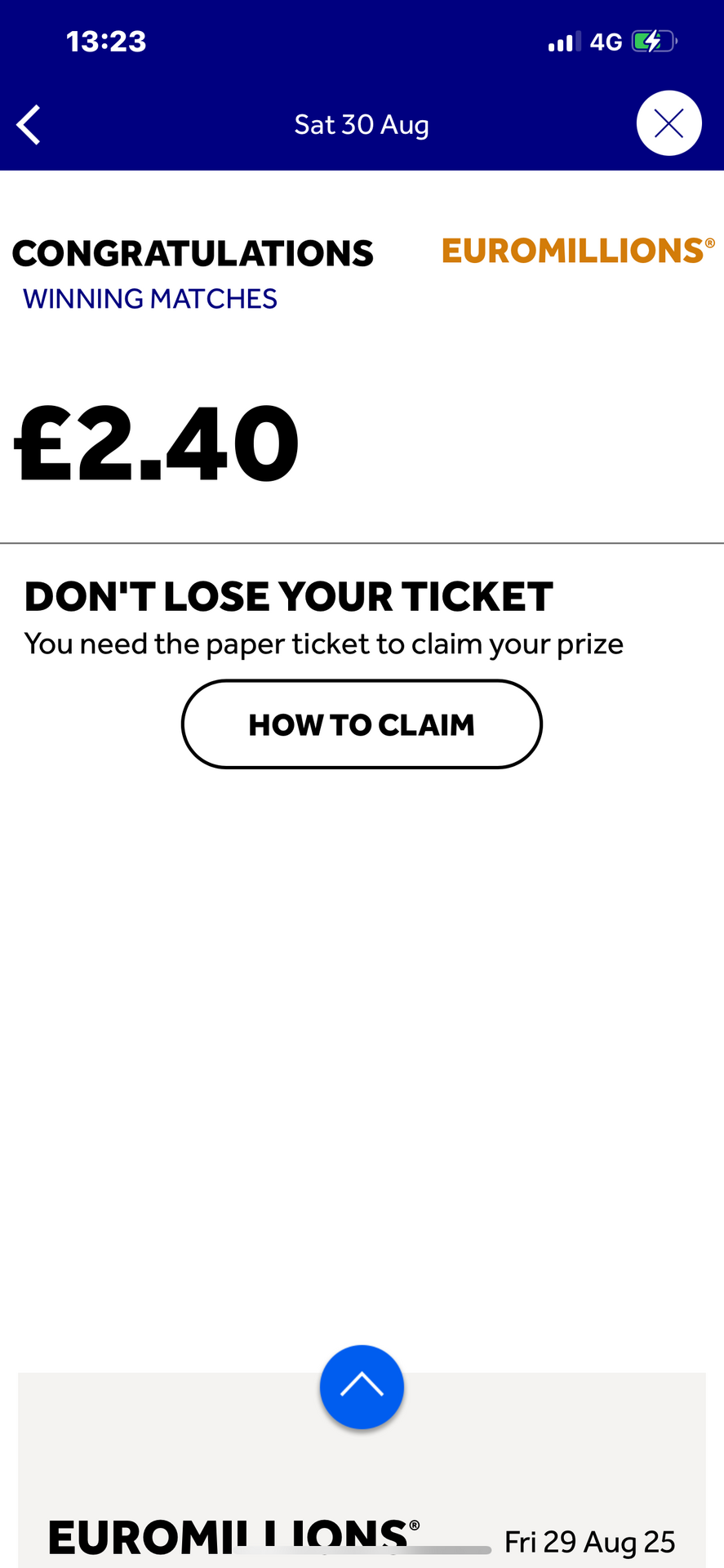Go back using the left arrow
This screenshot has height=1568, width=724.
click(29, 125)
